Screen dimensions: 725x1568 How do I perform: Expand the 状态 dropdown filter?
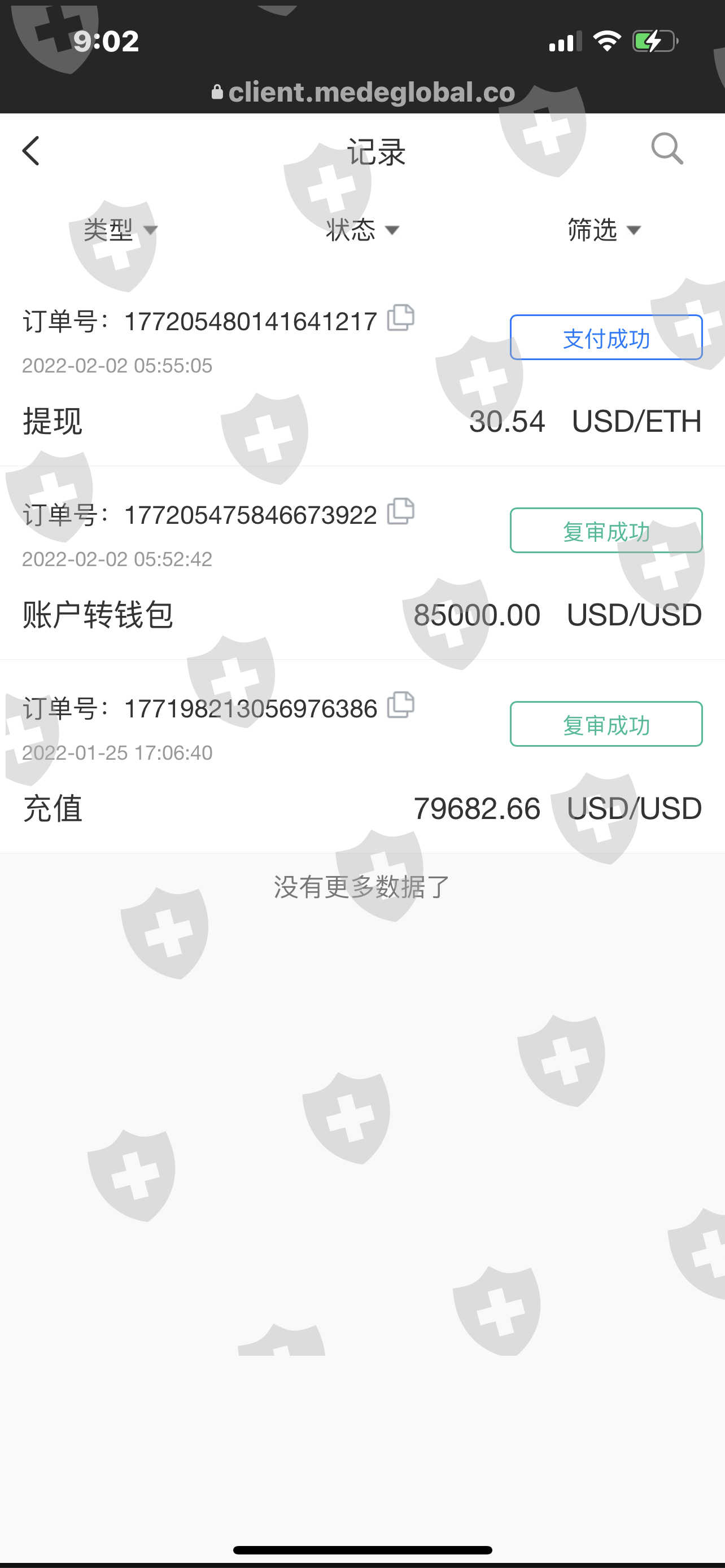pos(363,230)
